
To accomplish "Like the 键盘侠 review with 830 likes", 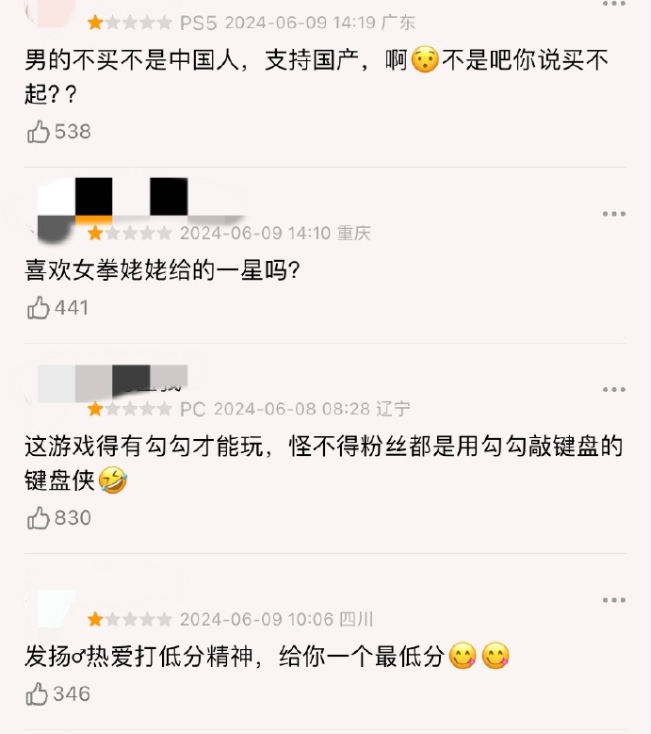I will point(39,517).
